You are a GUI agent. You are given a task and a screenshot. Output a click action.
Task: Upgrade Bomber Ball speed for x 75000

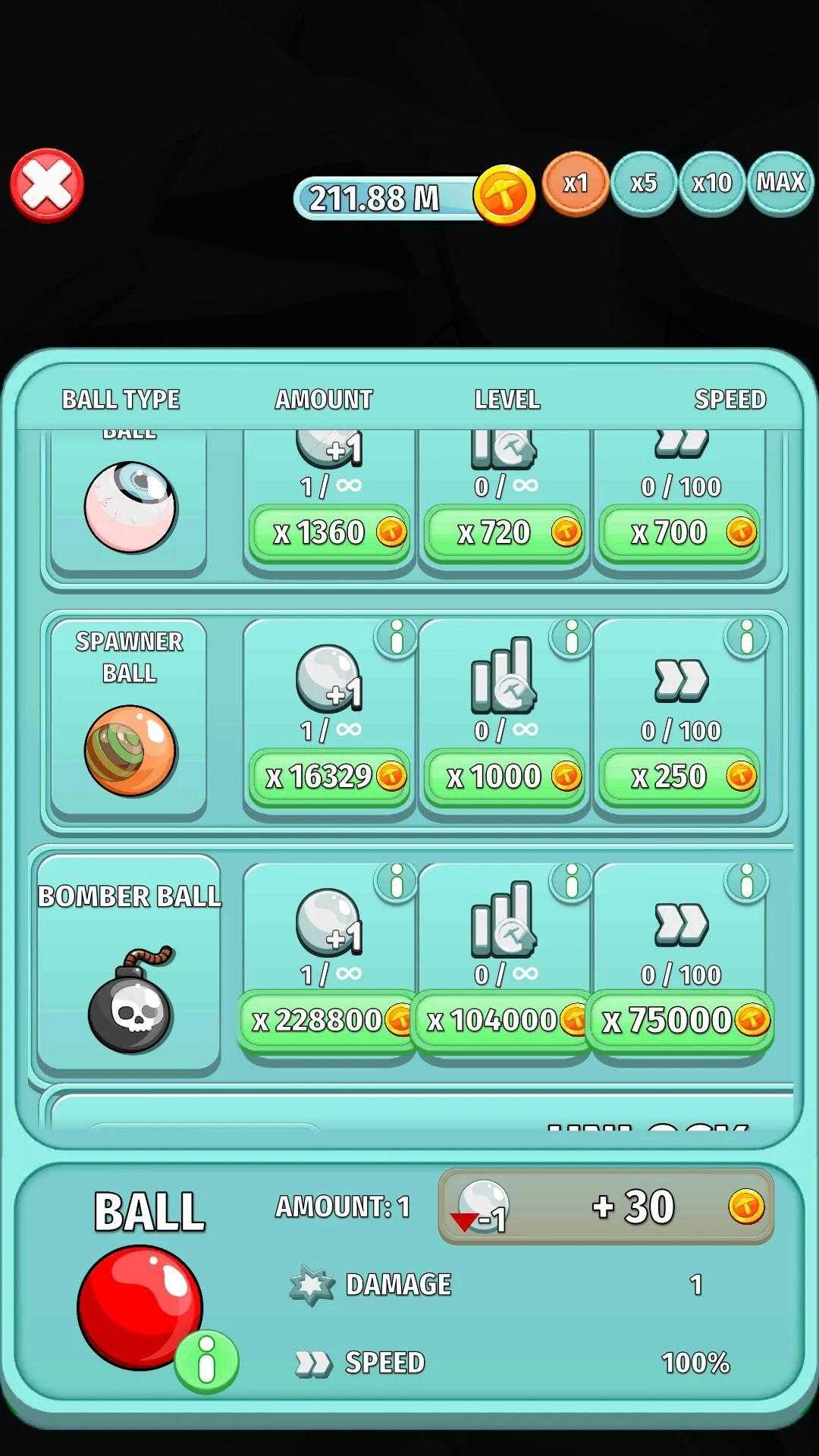coord(679,1021)
